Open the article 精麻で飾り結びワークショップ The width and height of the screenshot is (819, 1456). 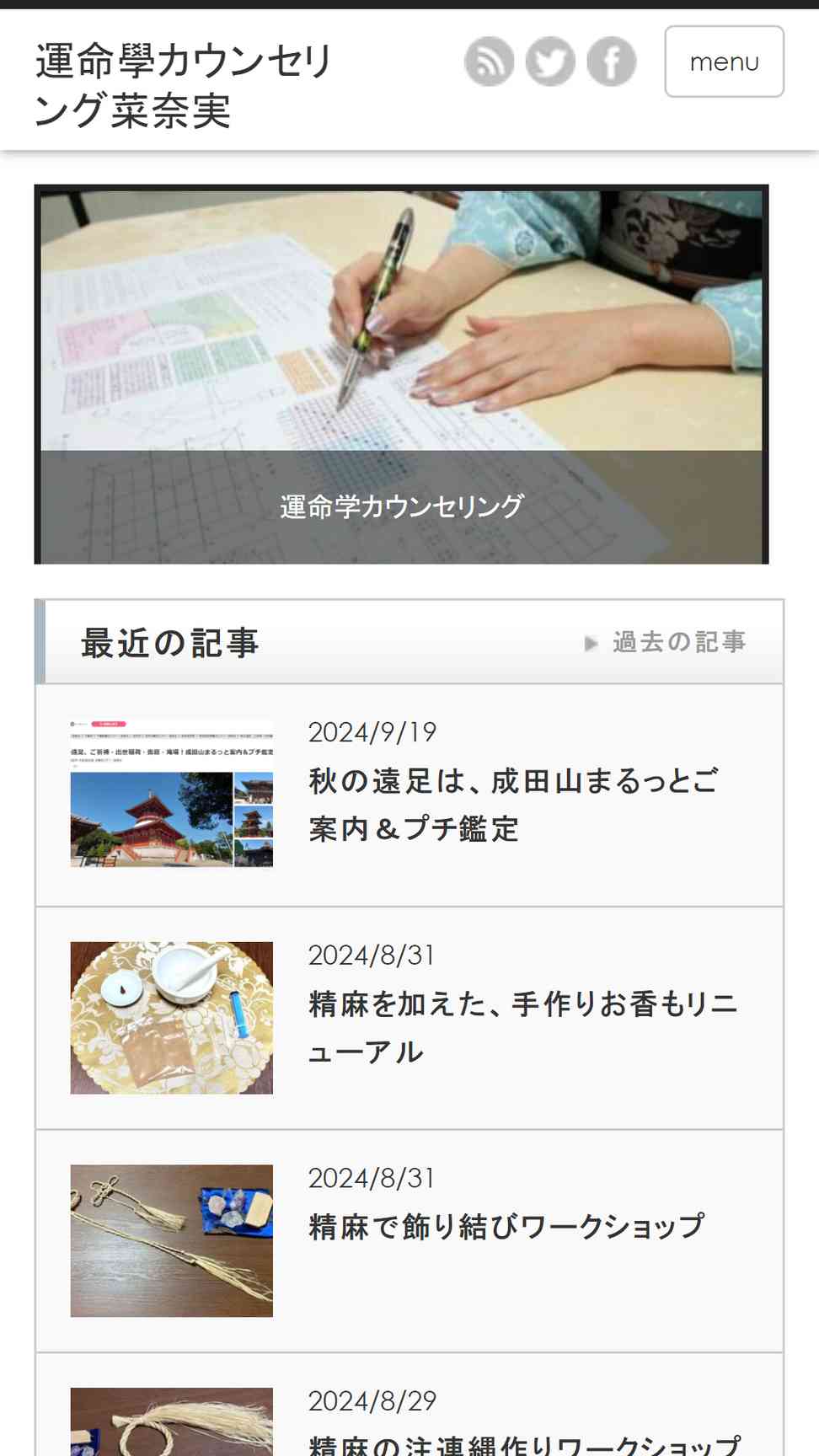409,1241
